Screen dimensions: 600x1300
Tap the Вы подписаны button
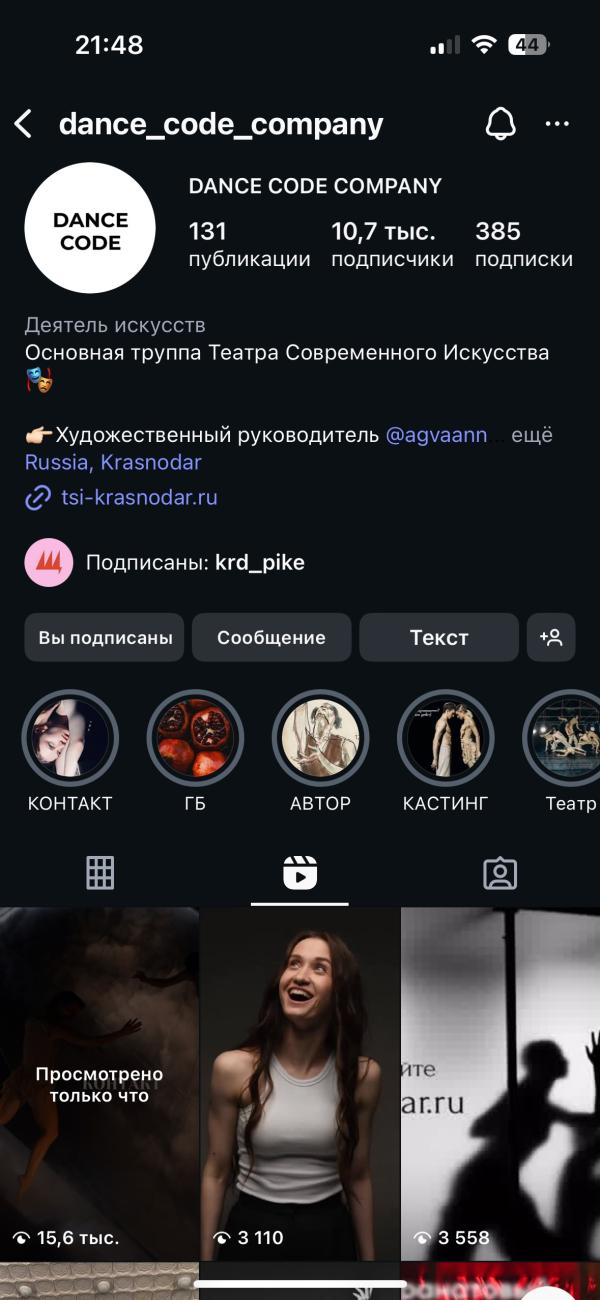[x=105, y=638]
